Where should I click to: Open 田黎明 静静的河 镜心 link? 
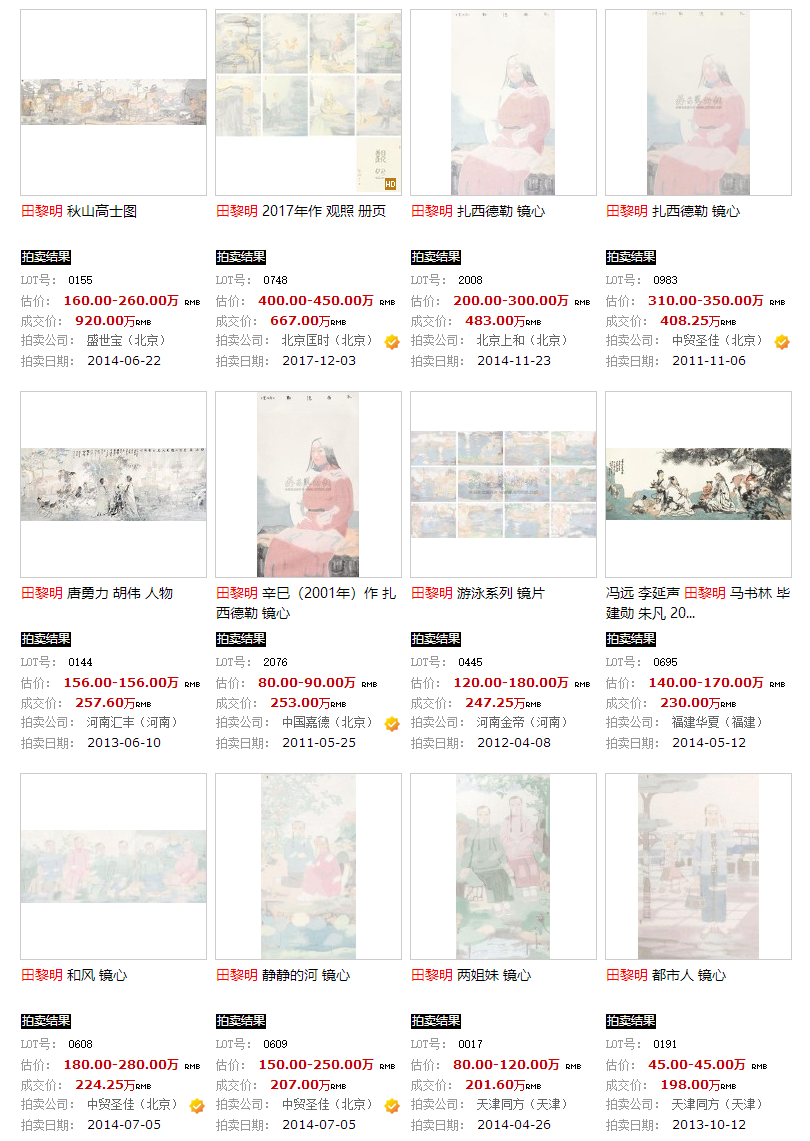pos(283,975)
